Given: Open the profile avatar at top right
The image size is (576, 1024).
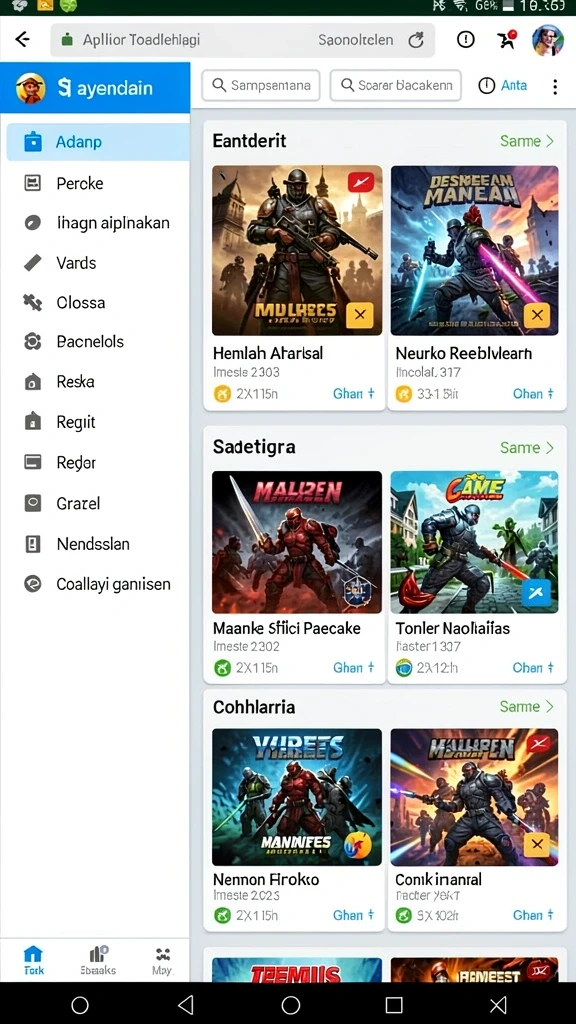Looking at the screenshot, I should click(x=547, y=40).
